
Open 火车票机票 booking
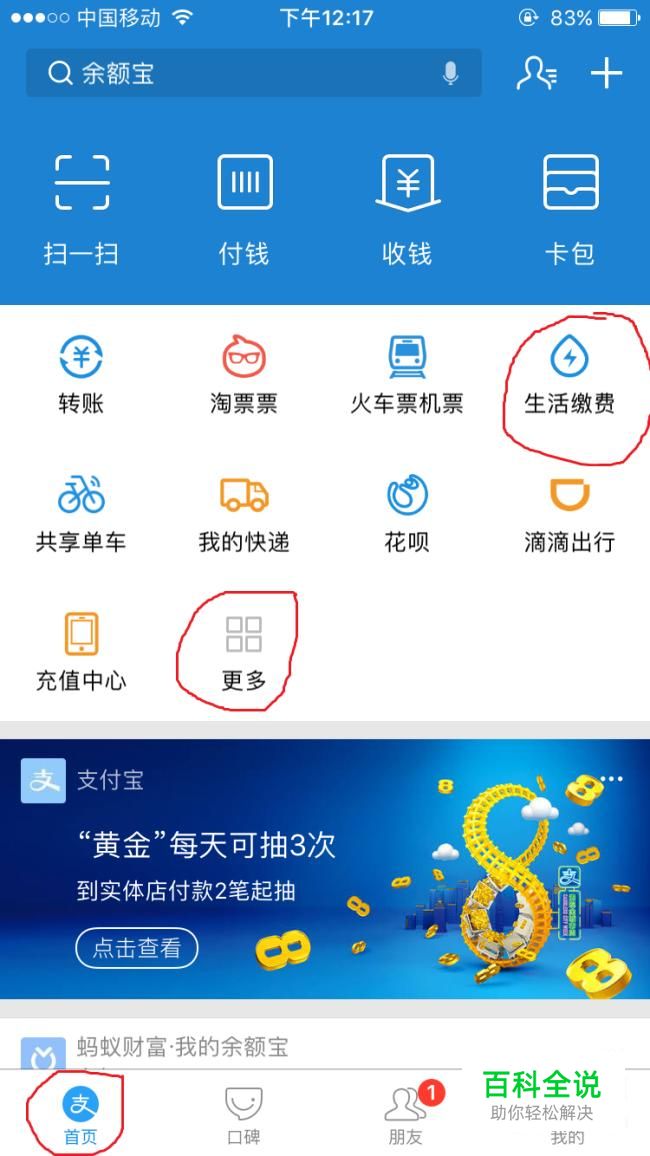(407, 375)
